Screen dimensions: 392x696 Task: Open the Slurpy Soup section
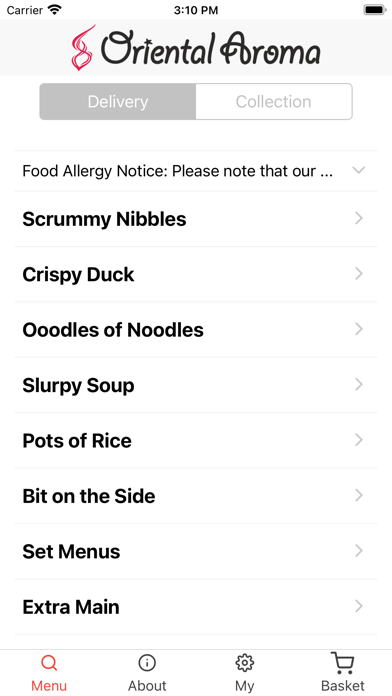click(196, 385)
